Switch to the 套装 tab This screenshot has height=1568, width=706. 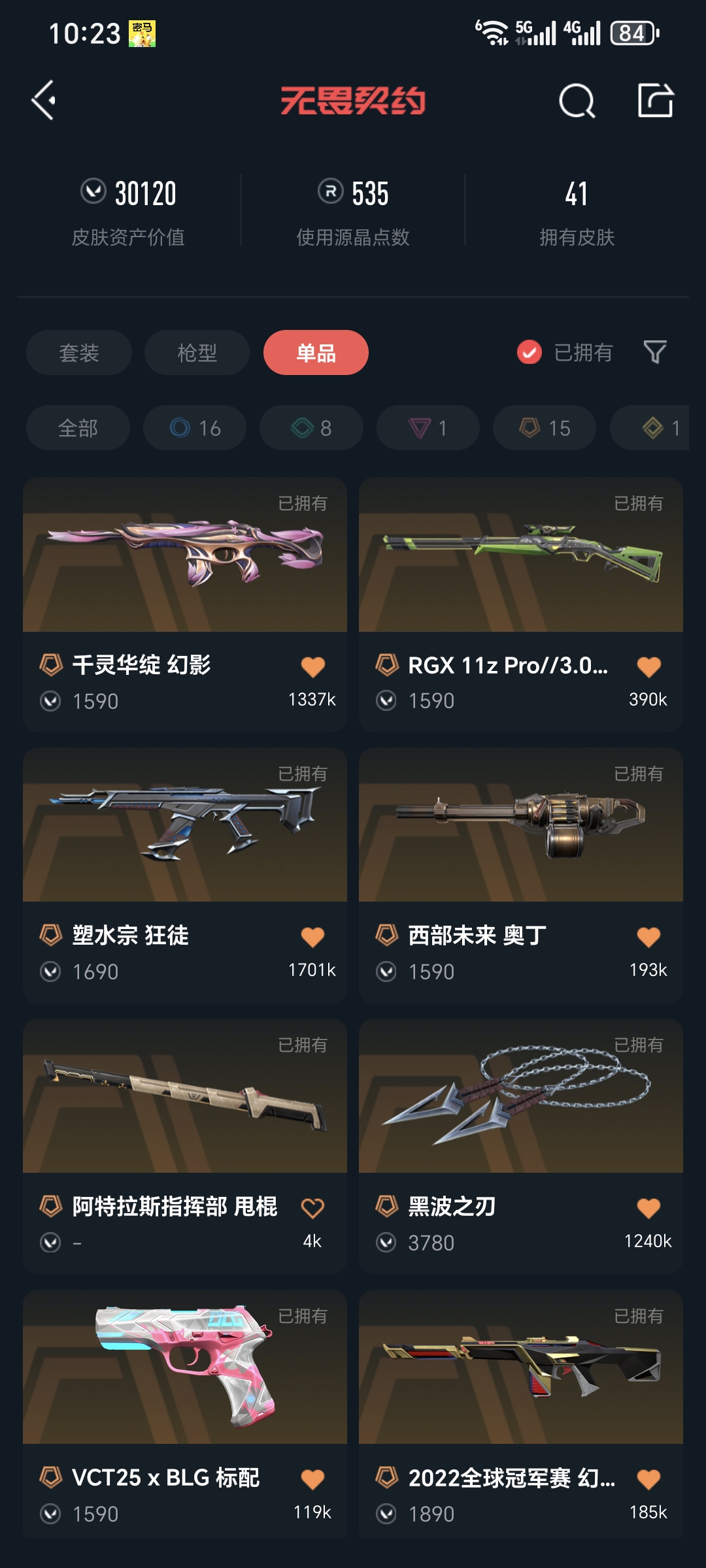(79, 353)
